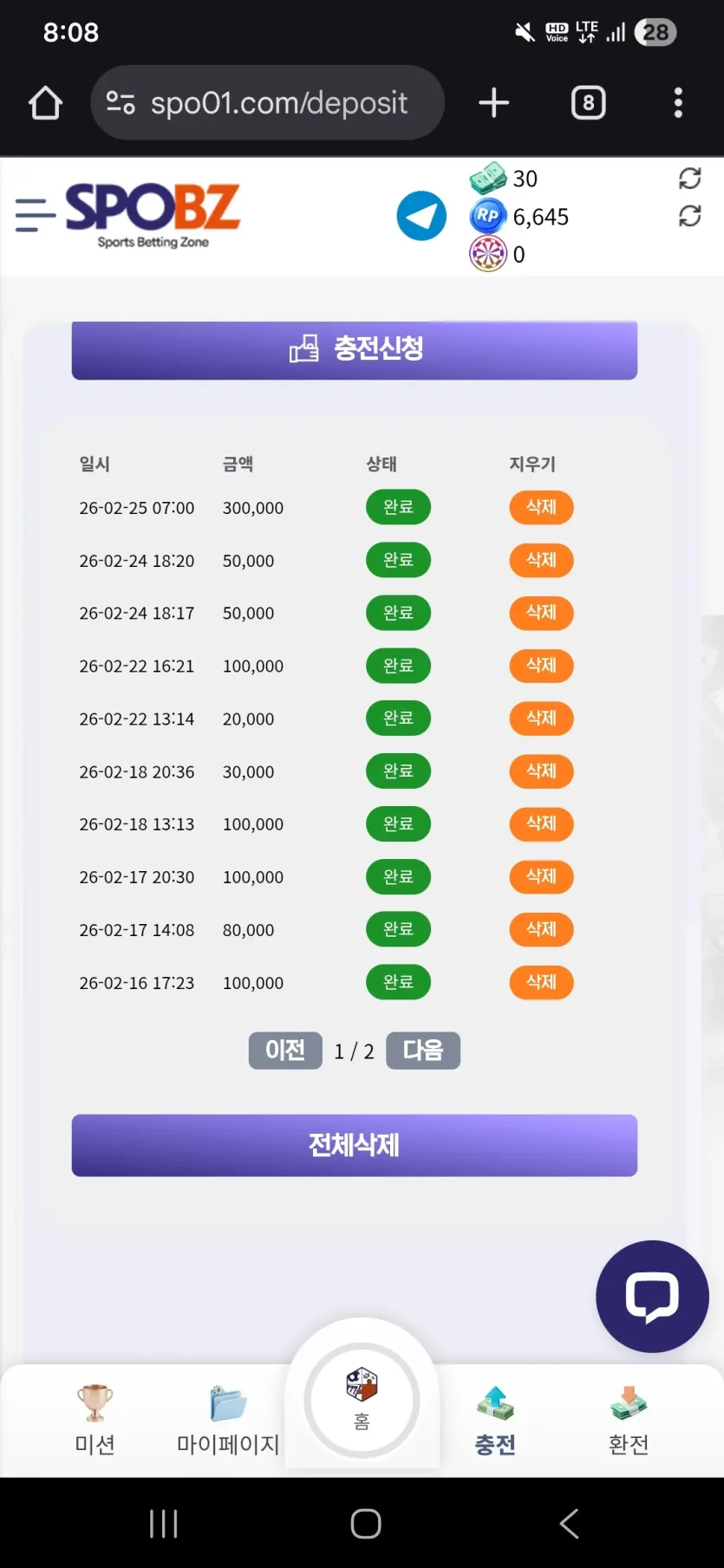Image resolution: width=724 pixels, height=1568 pixels.
Task: Switch to the 미션 tab
Action: coord(95,1420)
